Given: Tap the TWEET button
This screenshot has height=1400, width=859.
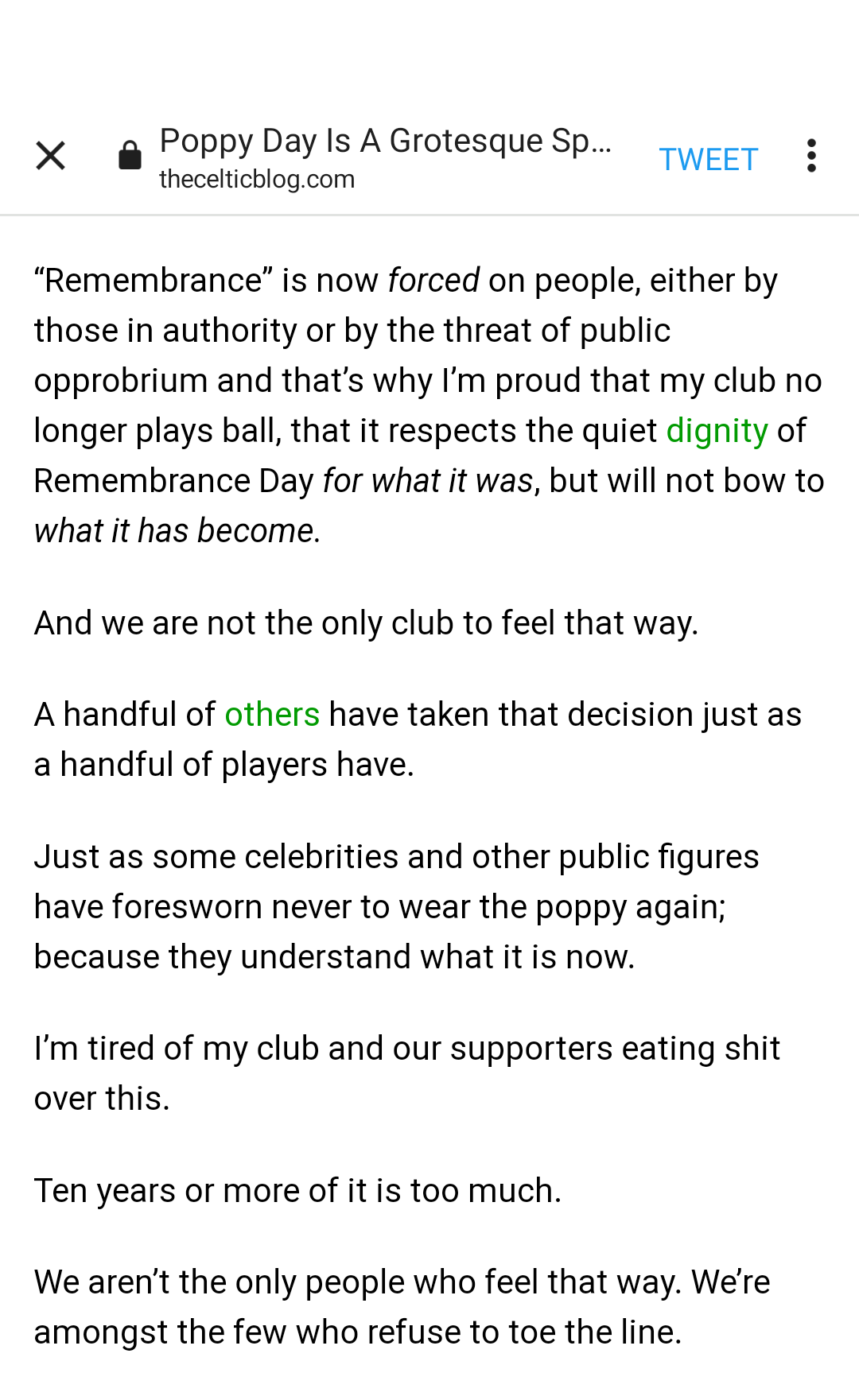Looking at the screenshot, I should [x=708, y=159].
